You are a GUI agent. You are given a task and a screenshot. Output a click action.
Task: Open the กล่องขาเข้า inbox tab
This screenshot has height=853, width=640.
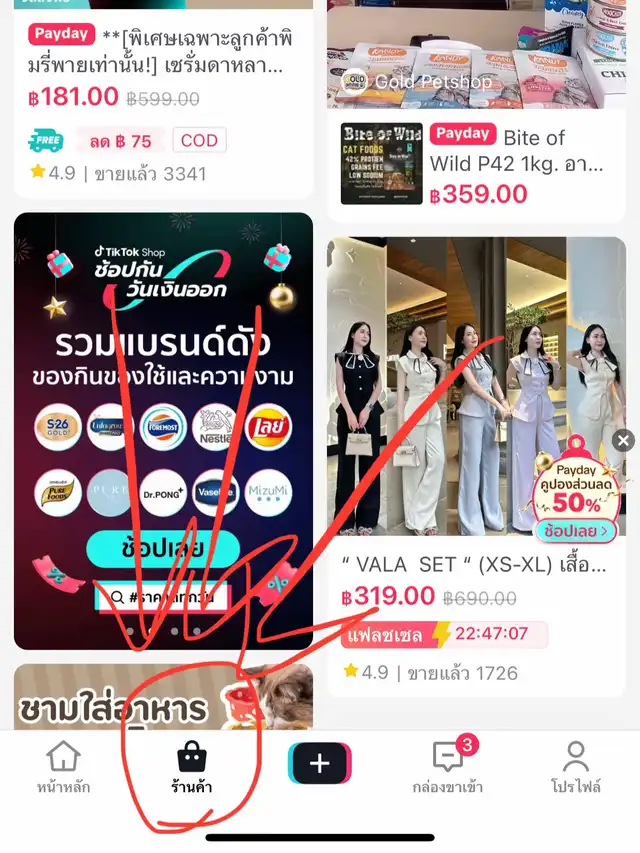pyautogui.click(x=448, y=768)
